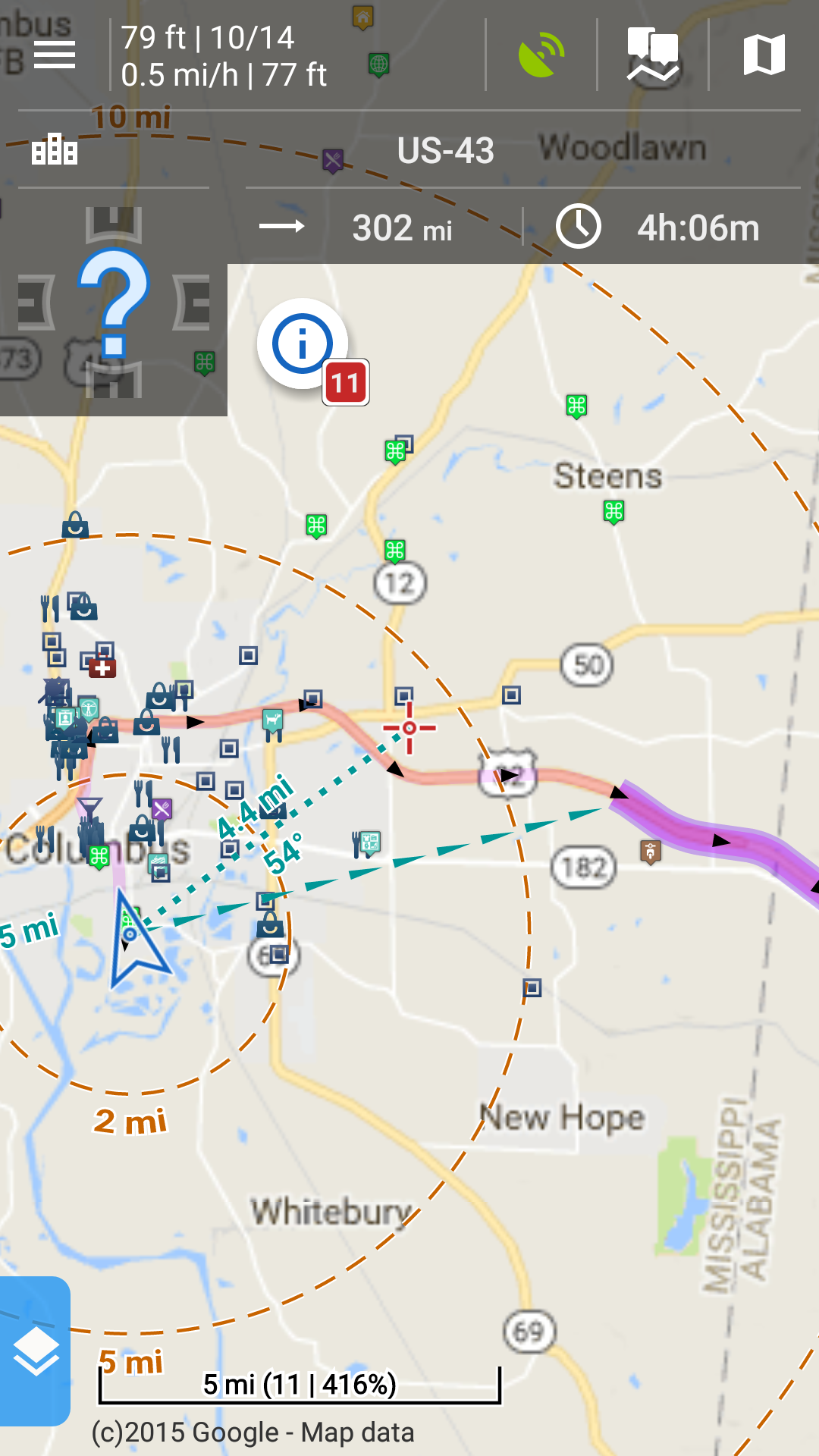819x1456 pixels.
Task: Tap the US-43 street name field
Action: point(446,150)
